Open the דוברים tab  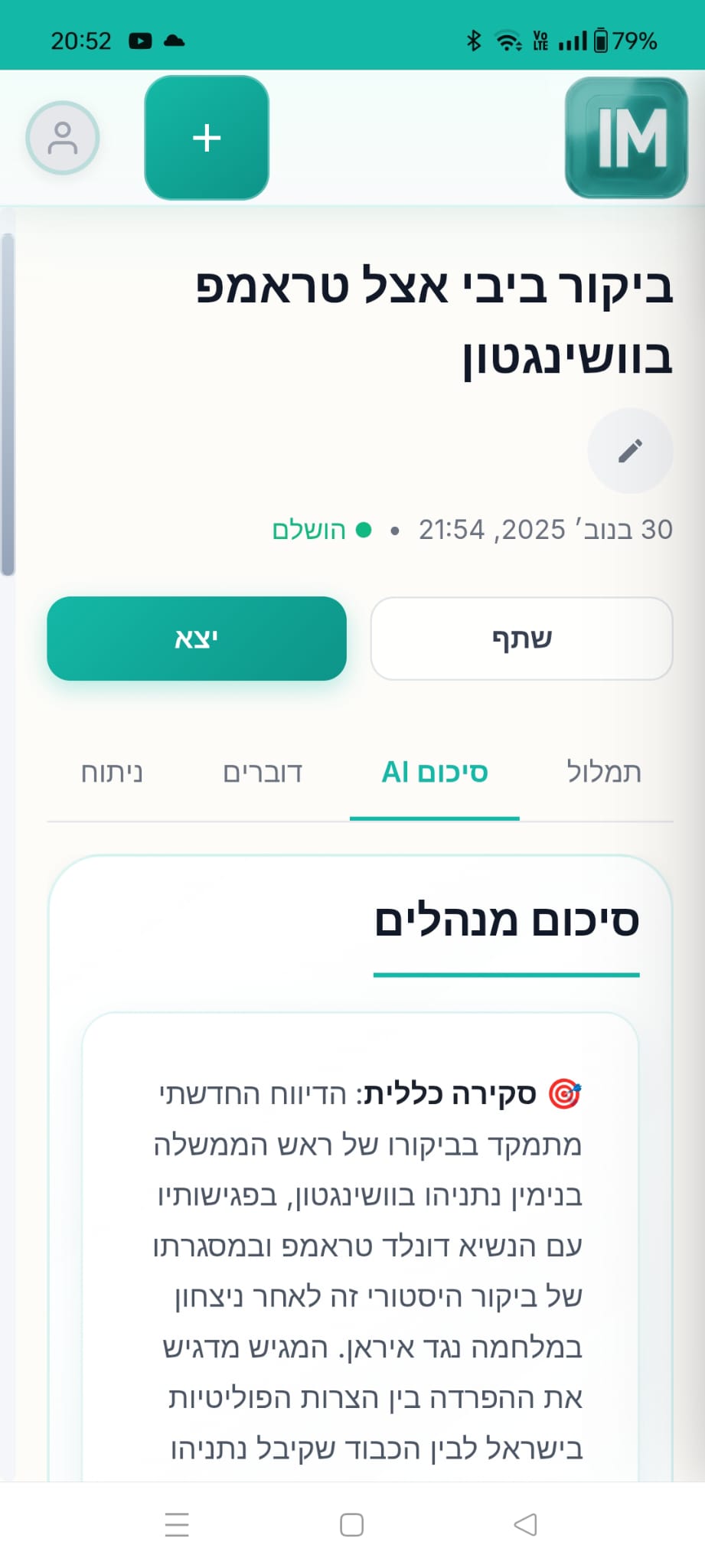[264, 773]
